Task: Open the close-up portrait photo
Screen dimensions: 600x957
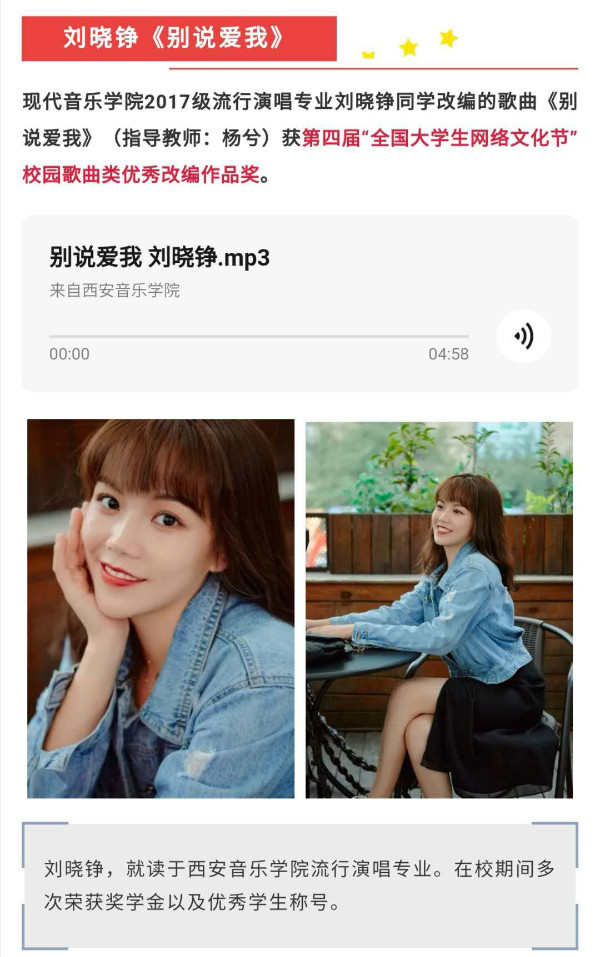Action: tap(161, 608)
